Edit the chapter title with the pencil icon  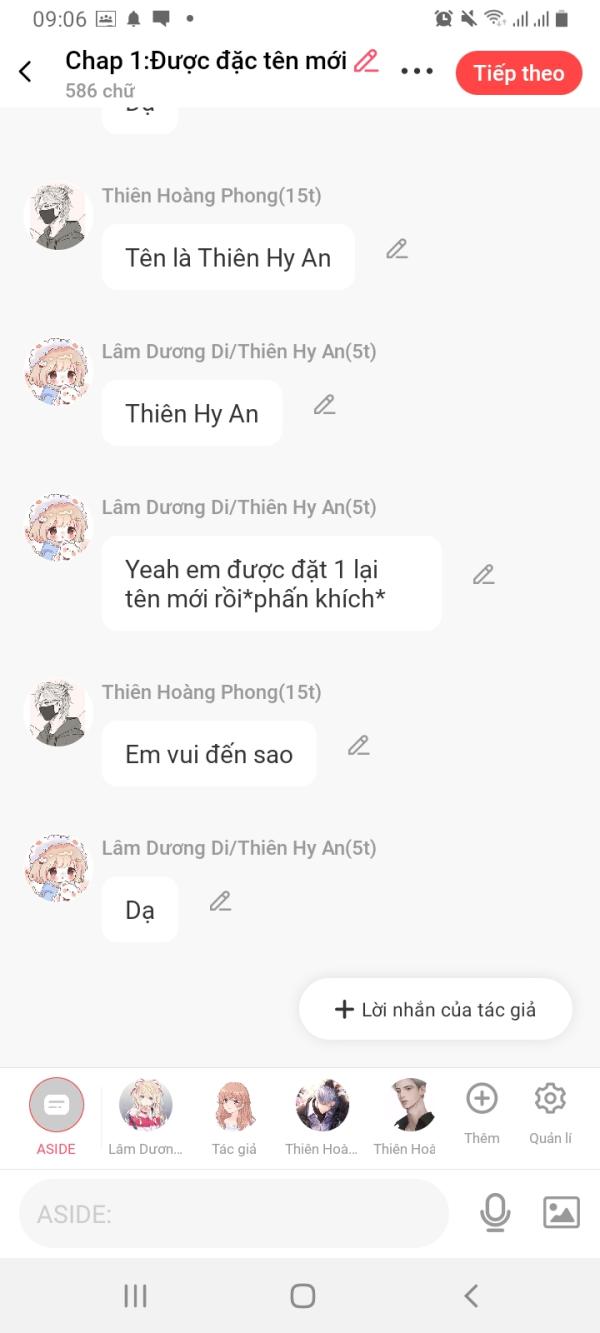(x=367, y=61)
